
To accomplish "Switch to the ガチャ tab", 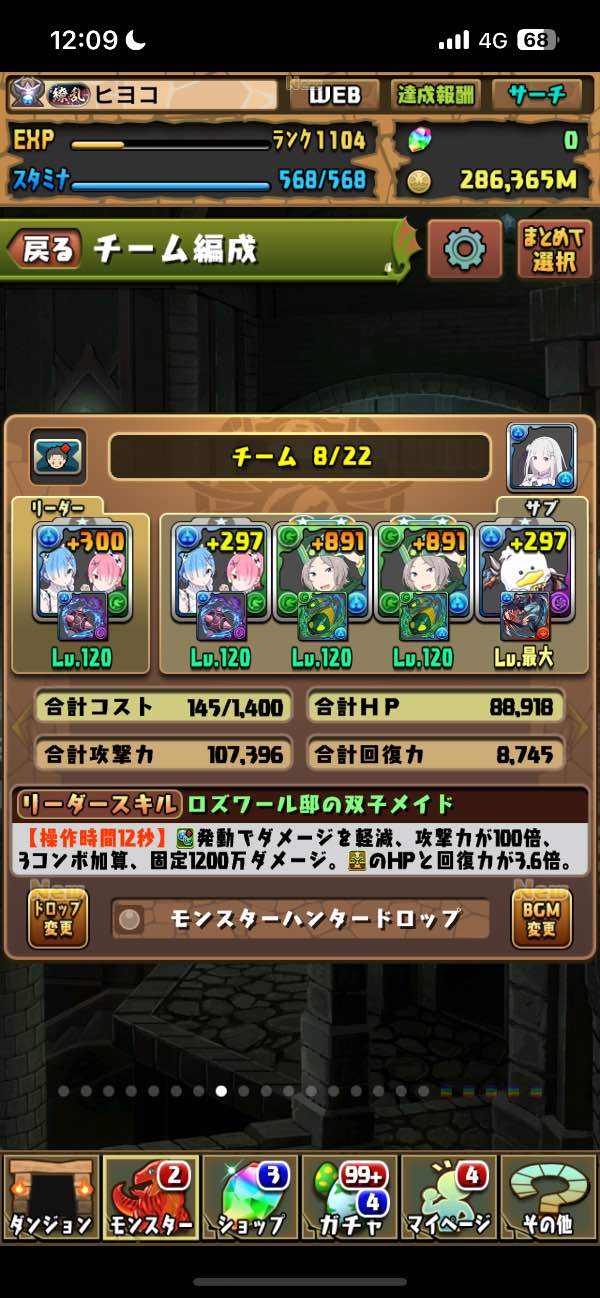I will click(349, 1197).
